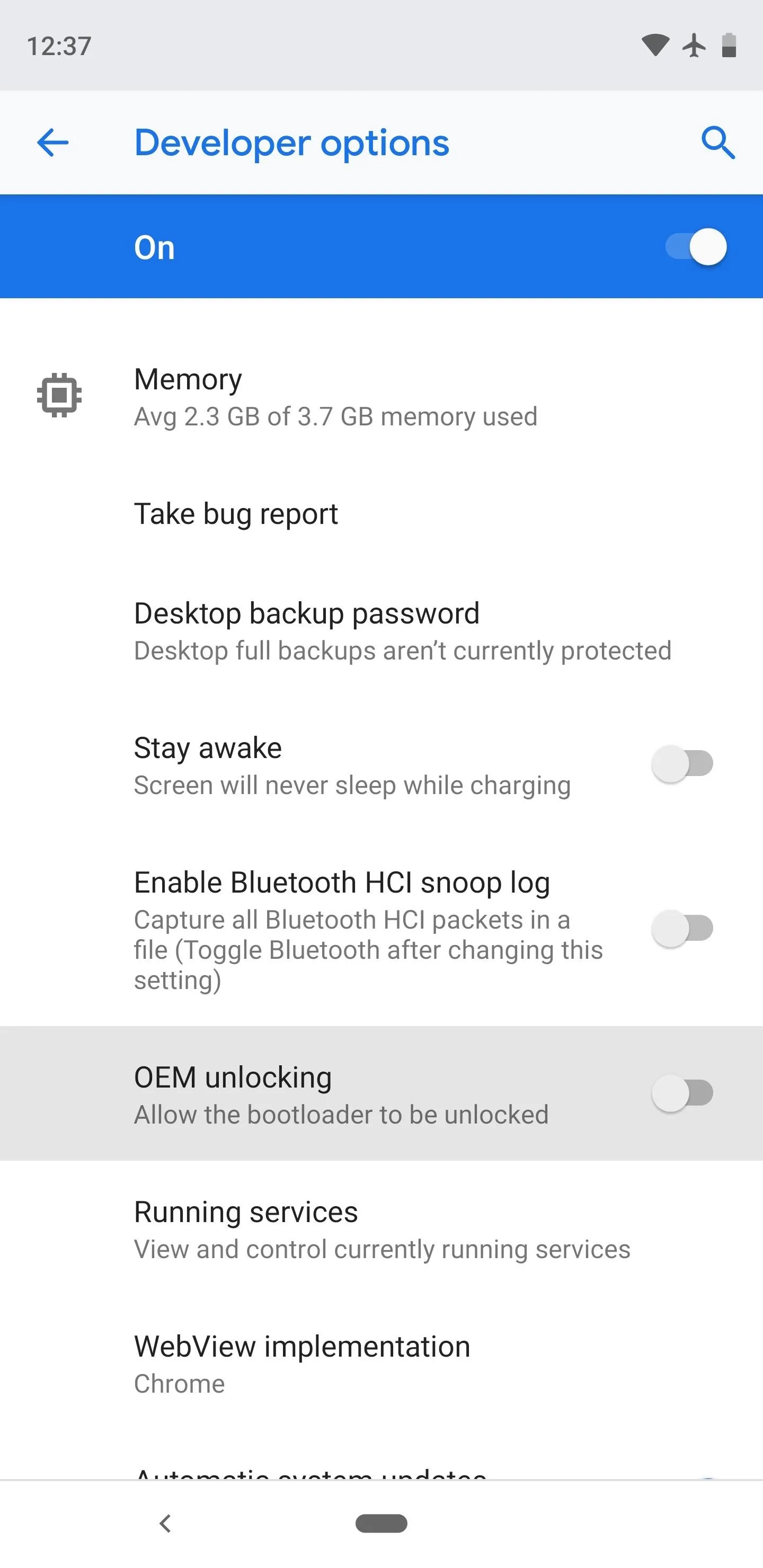This screenshot has width=763, height=1568.
Task: Open WebView implementation setting
Action: [381, 1363]
